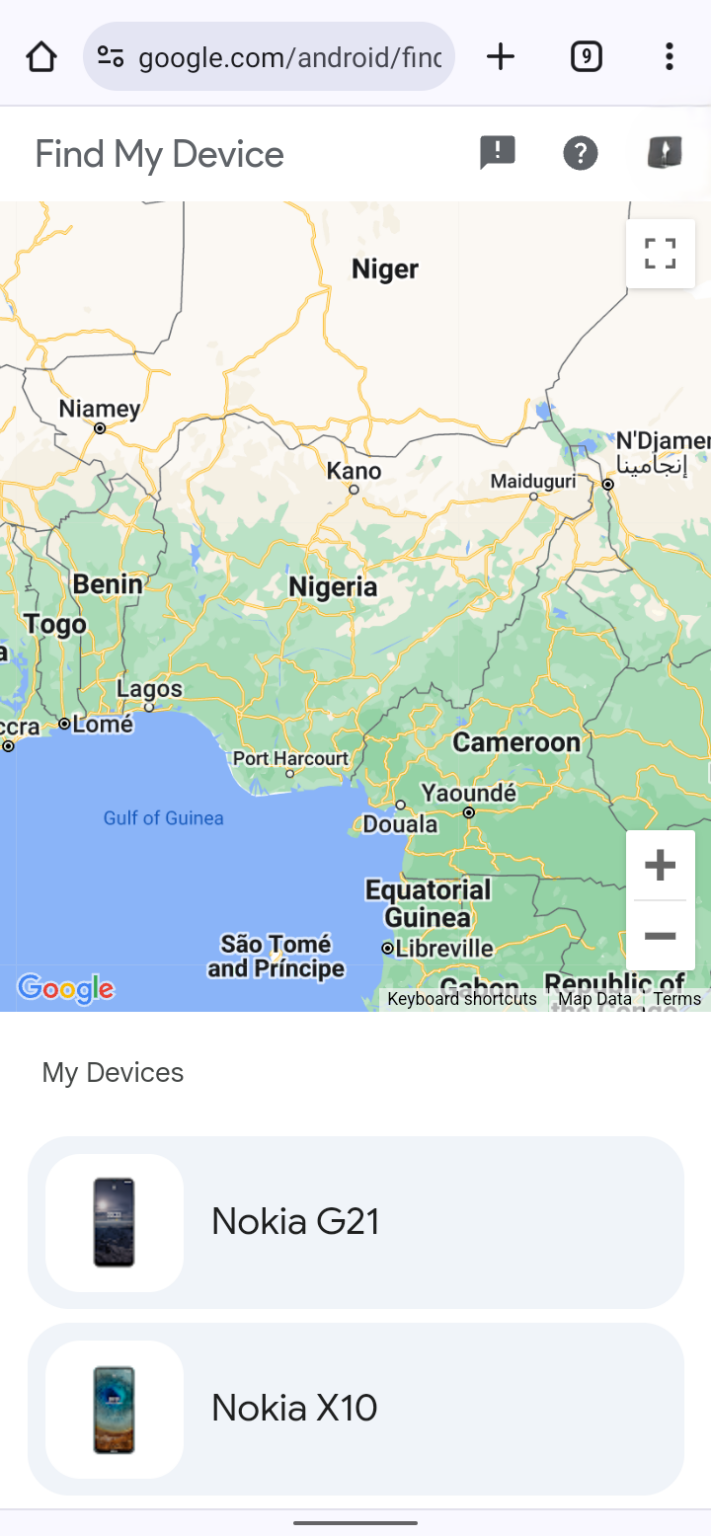This screenshot has width=711, height=1536.
Task: Zoom out of the map
Action: [x=660, y=936]
